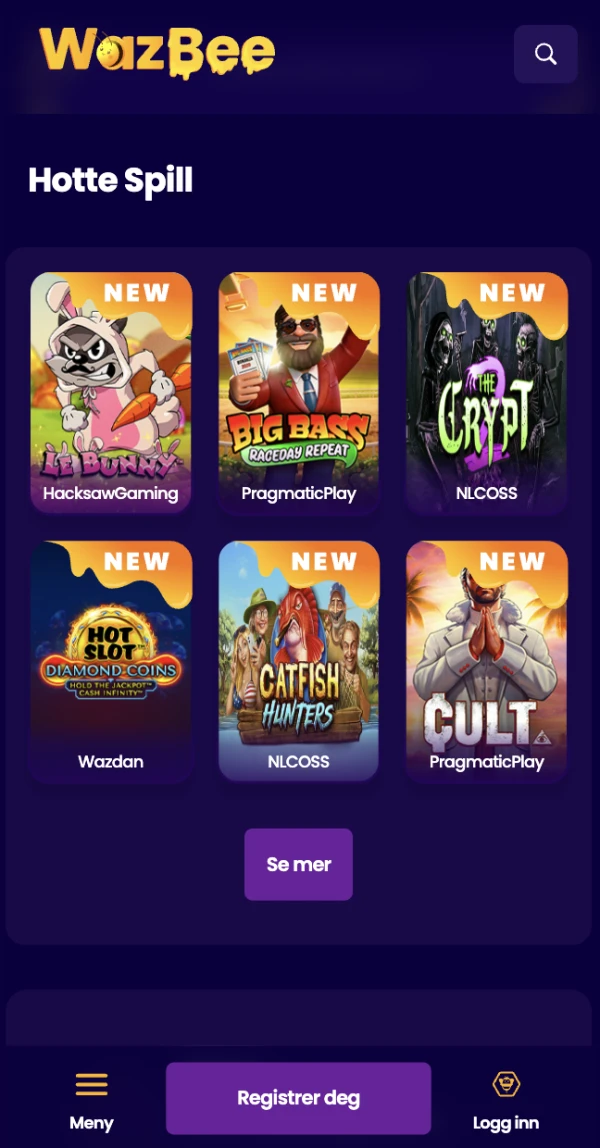The height and width of the screenshot is (1148, 600).
Task: Open The Crypt game tile
Action: (x=487, y=391)
